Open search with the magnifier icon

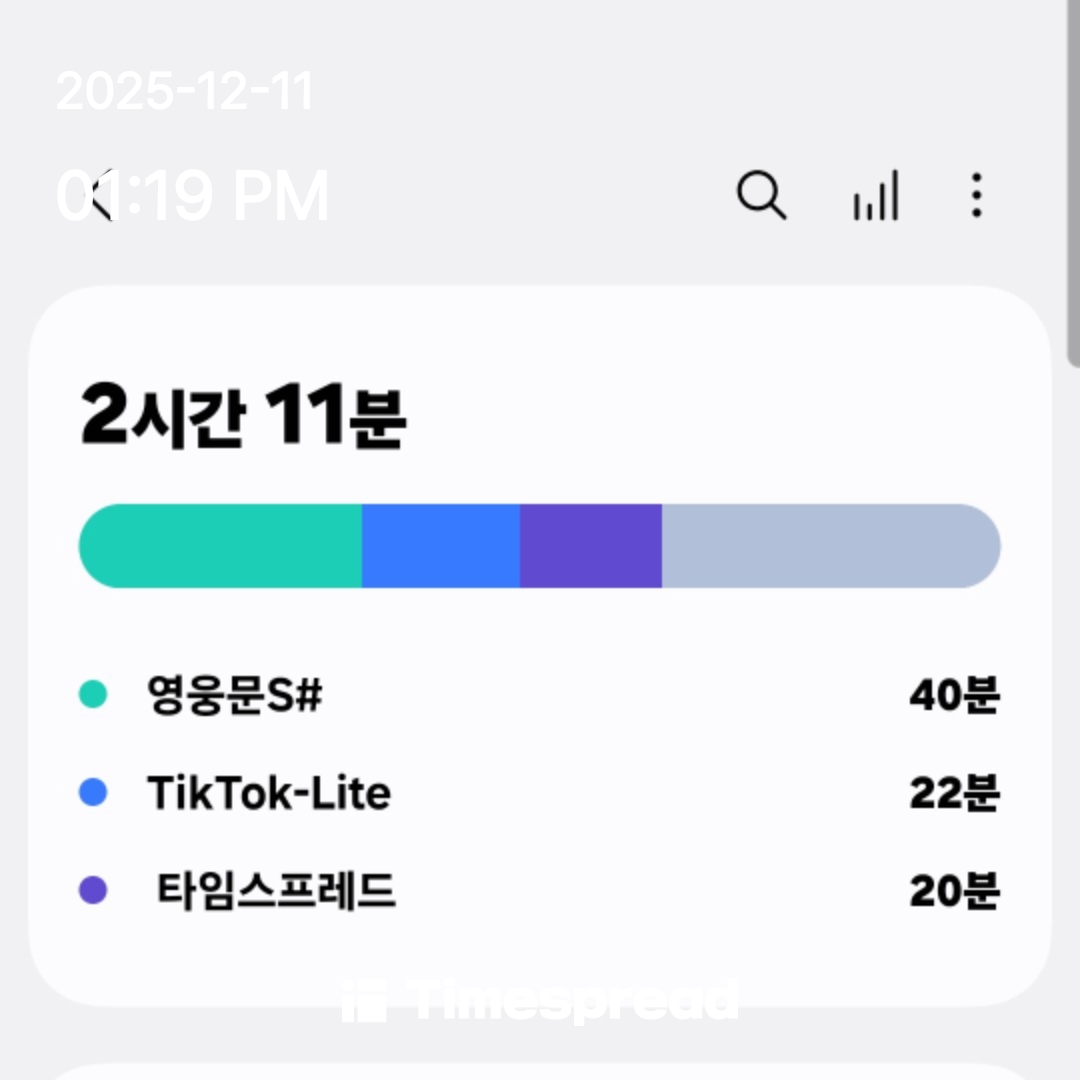(761, 195)
